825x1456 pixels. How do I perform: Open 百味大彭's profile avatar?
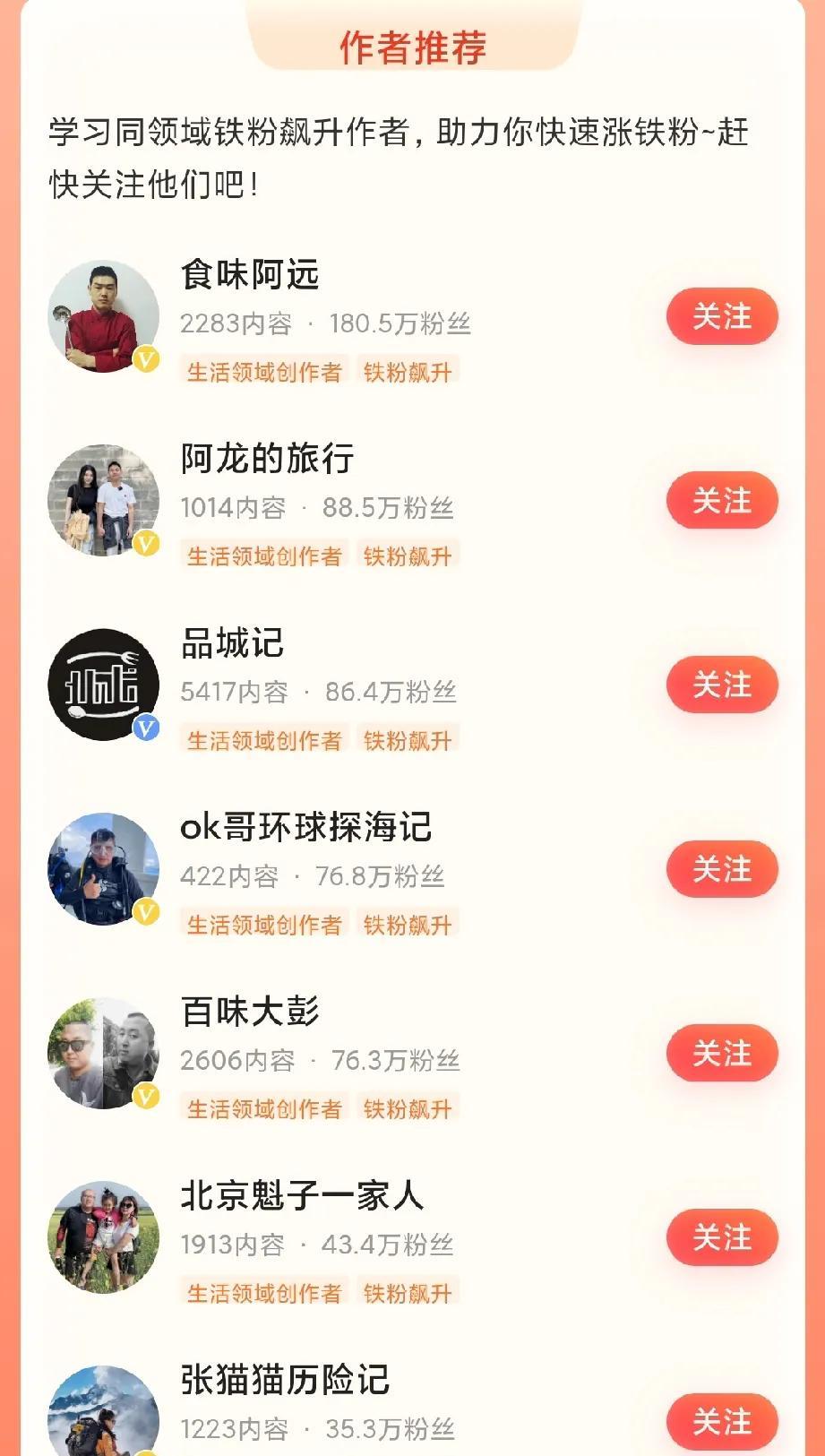[103, 1053]
